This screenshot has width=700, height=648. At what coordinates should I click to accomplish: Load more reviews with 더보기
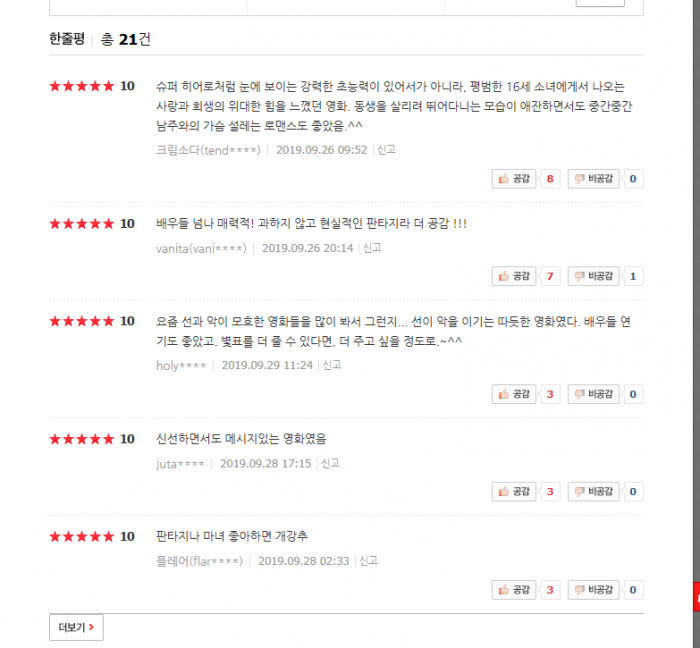76,627
